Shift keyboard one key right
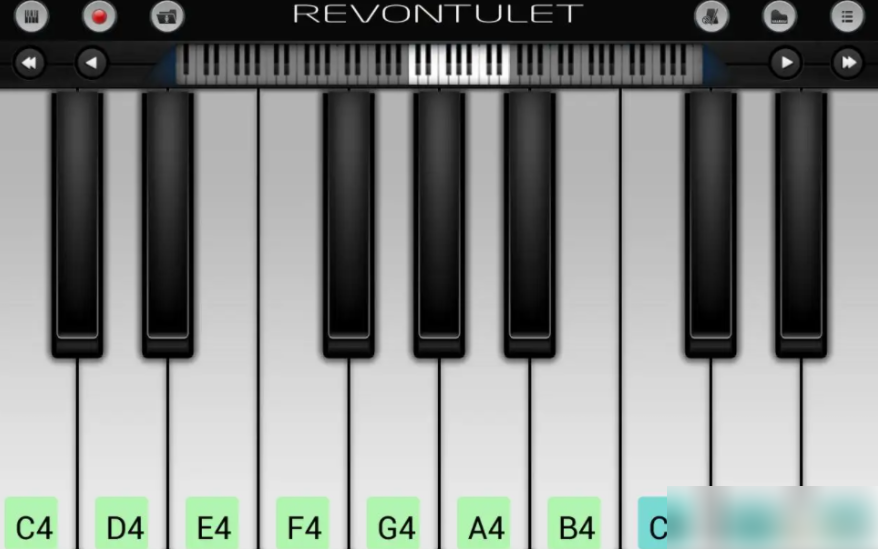The height and width of the screenshot is (549, 878). pyautogui.click(x=785, y=64)
